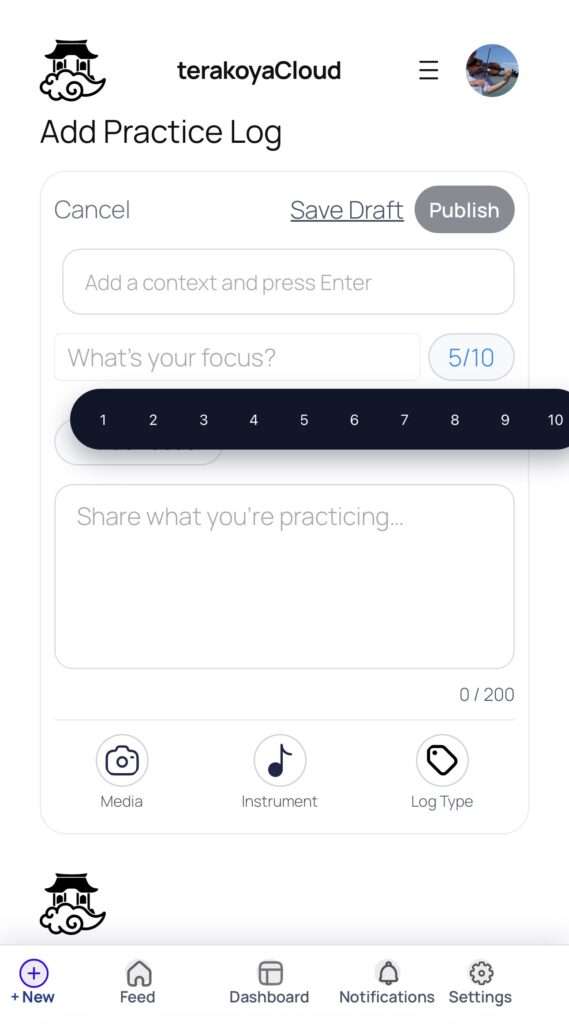
Task: Tap the Share what you're practicing box
Action: tap(284, 576)
